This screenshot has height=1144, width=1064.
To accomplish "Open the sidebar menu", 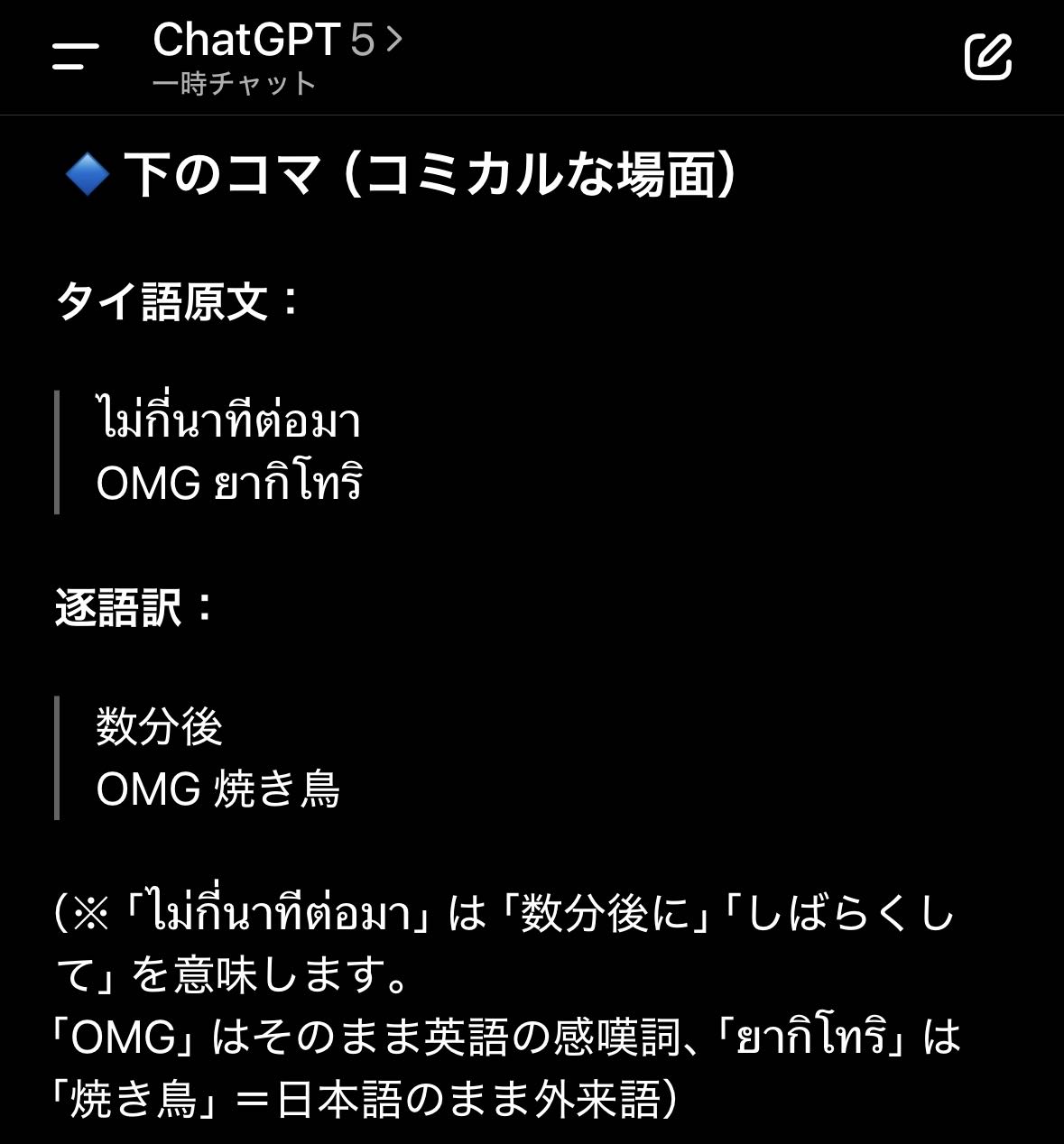I will 76,56.
